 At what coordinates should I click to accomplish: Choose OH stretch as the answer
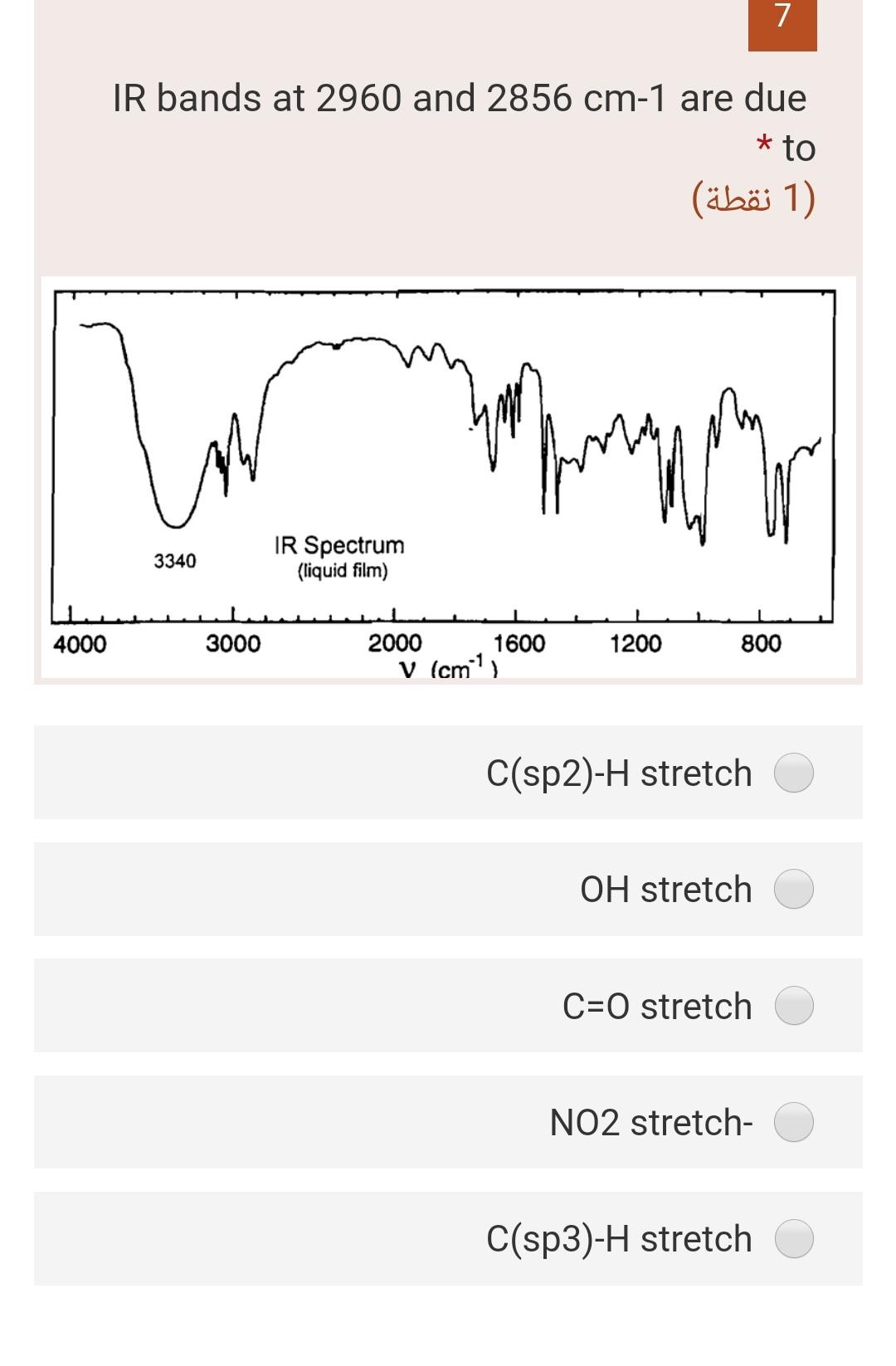794,889
